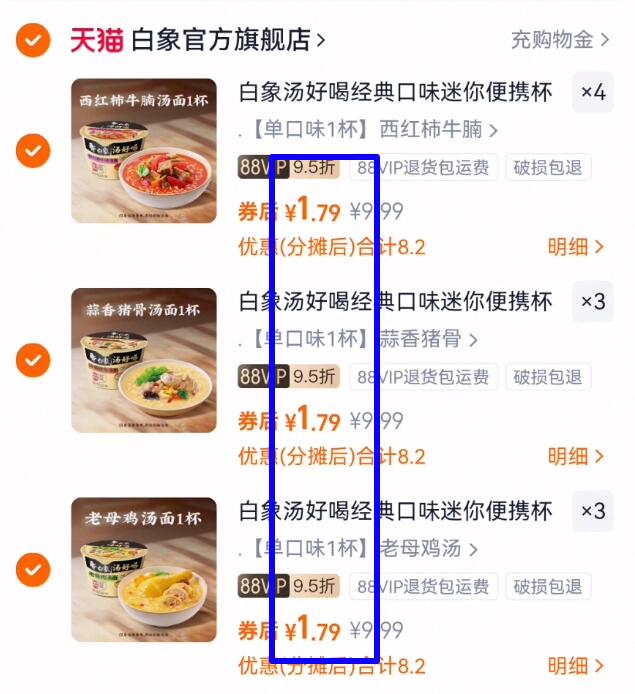Edit the ×3 quantity for 蒜香猪骨
The image size is (635, 694).
pyautogui.click(x=593, y=302)
